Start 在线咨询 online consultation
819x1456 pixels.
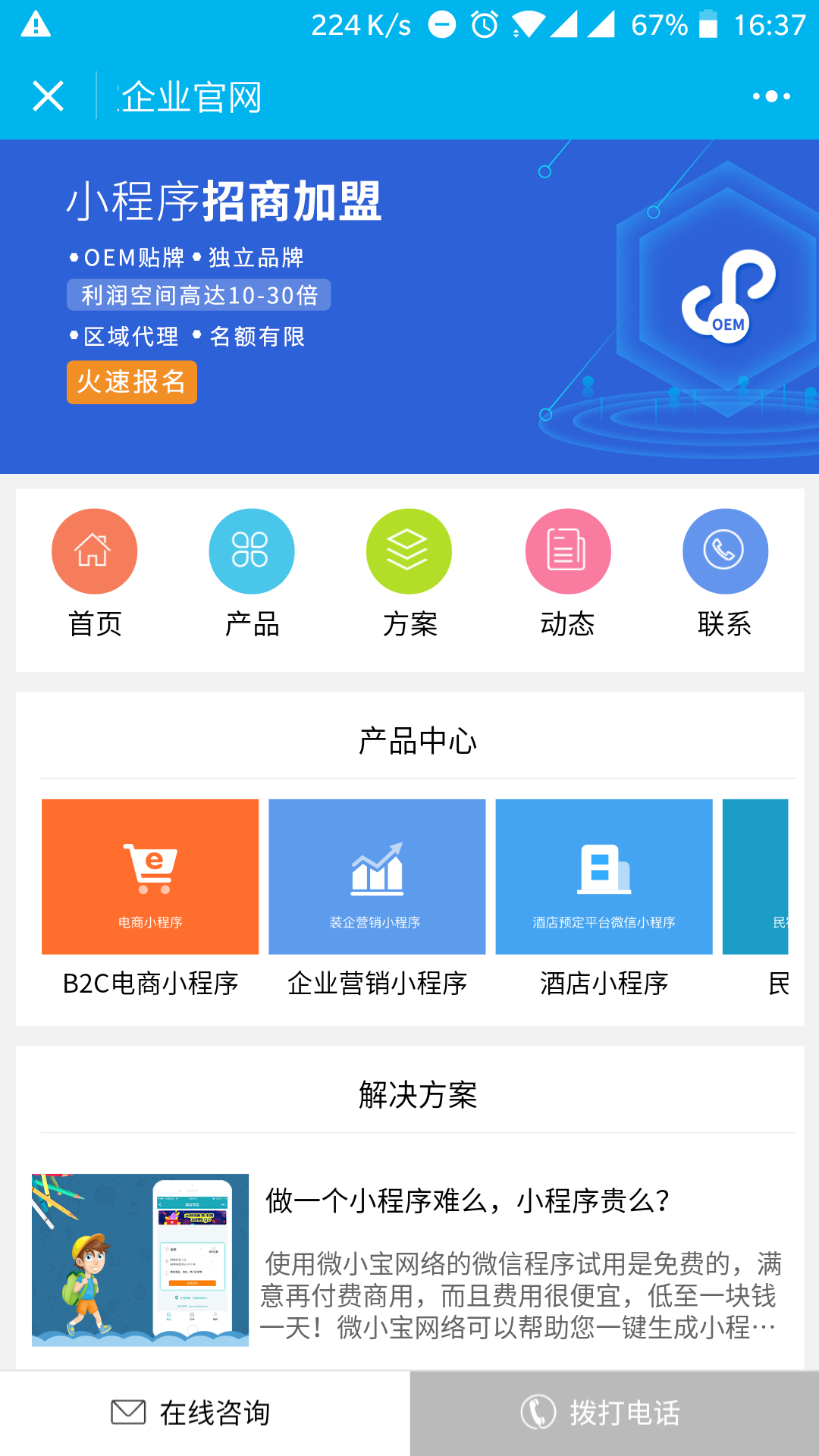coord(205,1413)
